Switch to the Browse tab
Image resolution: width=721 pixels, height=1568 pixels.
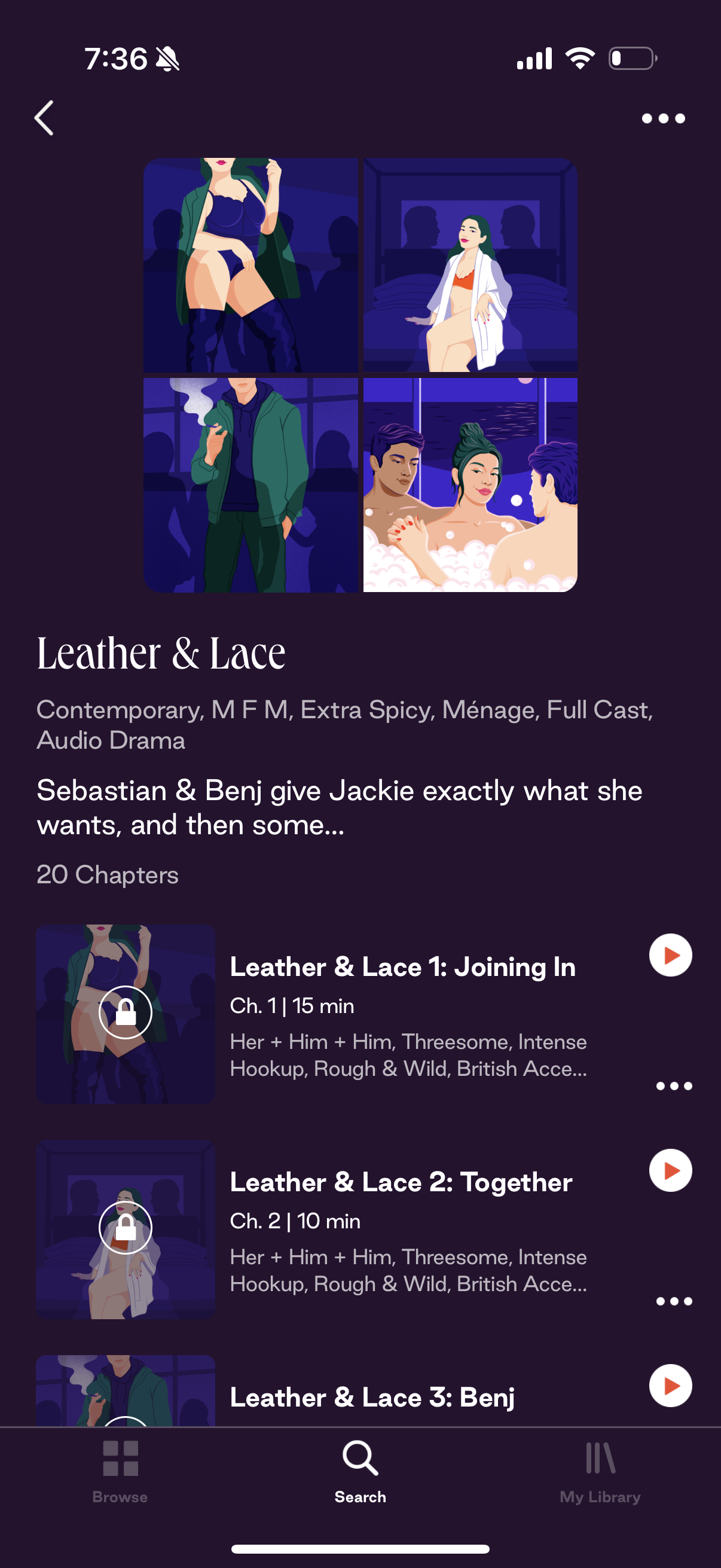120,1471
